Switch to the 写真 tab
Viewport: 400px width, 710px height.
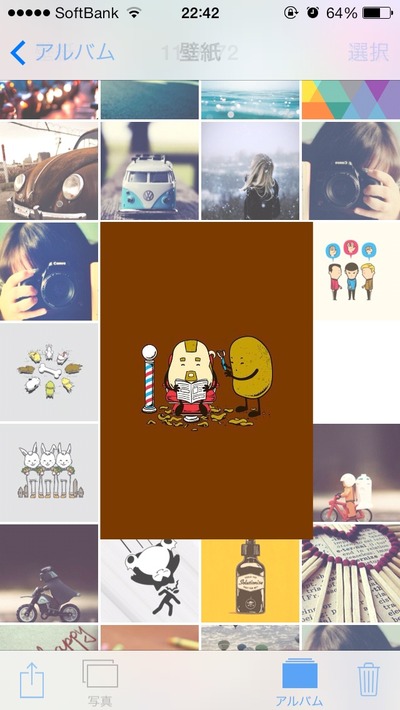pos(100,684)
